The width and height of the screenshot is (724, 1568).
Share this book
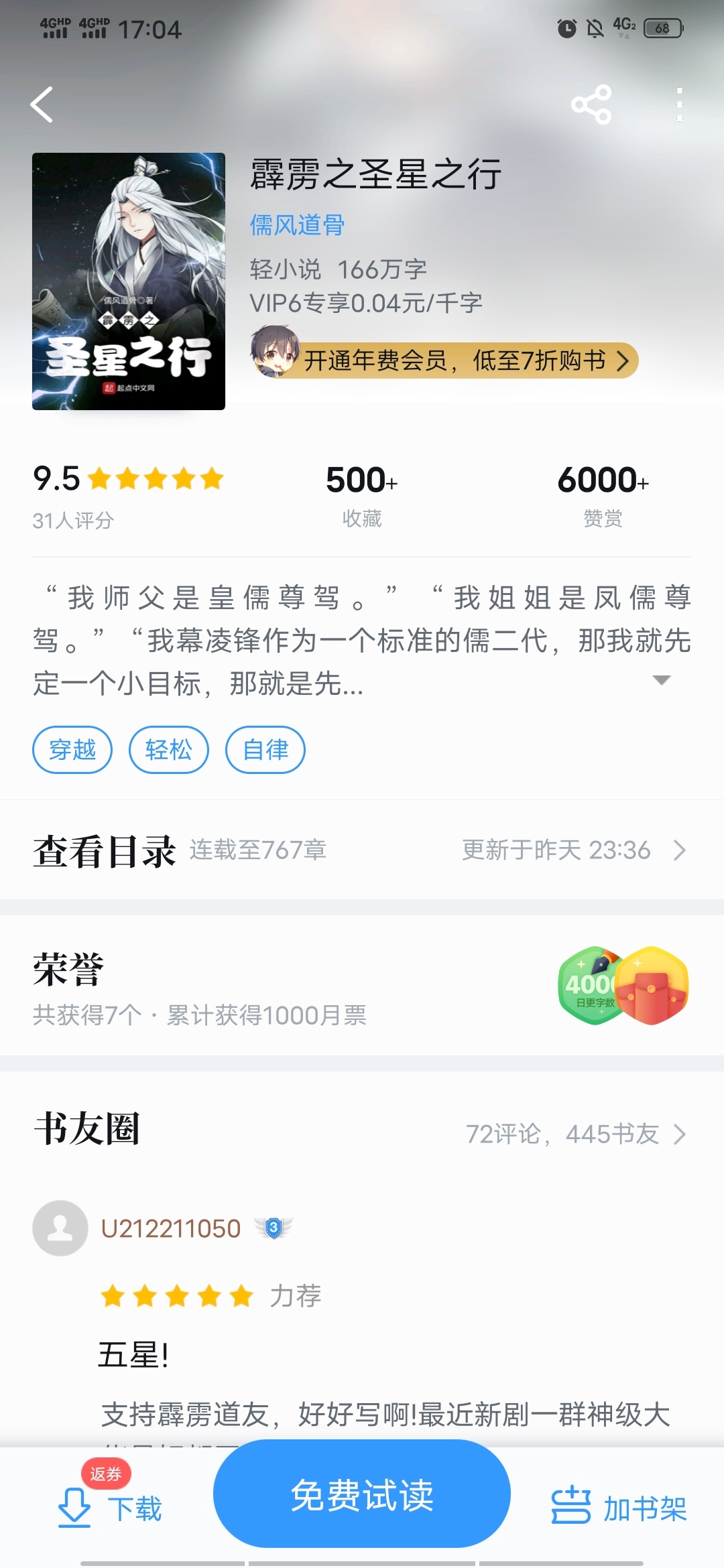(x=591, y=105)
